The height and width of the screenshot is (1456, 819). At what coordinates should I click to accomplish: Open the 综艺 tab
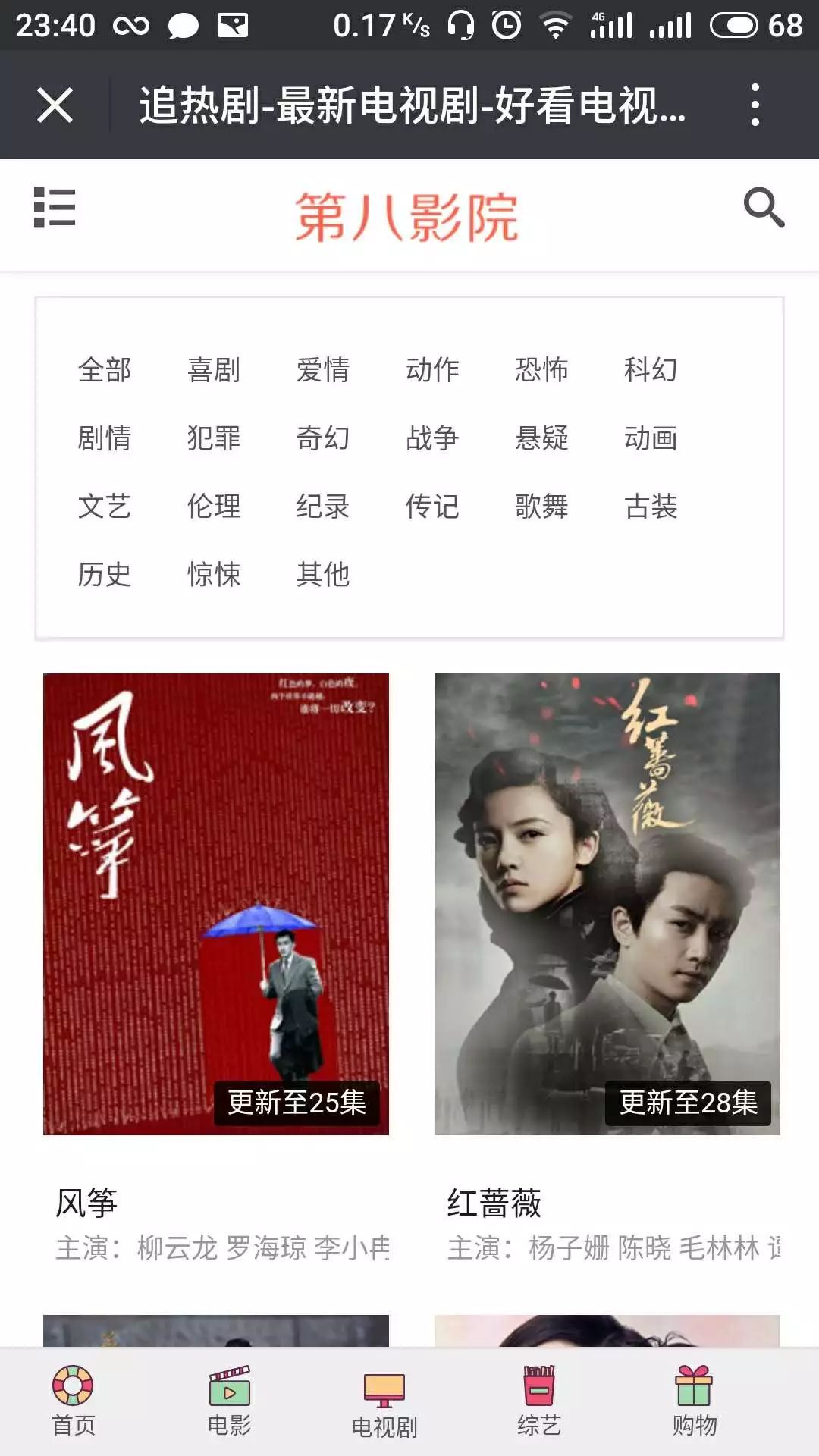539,1401
